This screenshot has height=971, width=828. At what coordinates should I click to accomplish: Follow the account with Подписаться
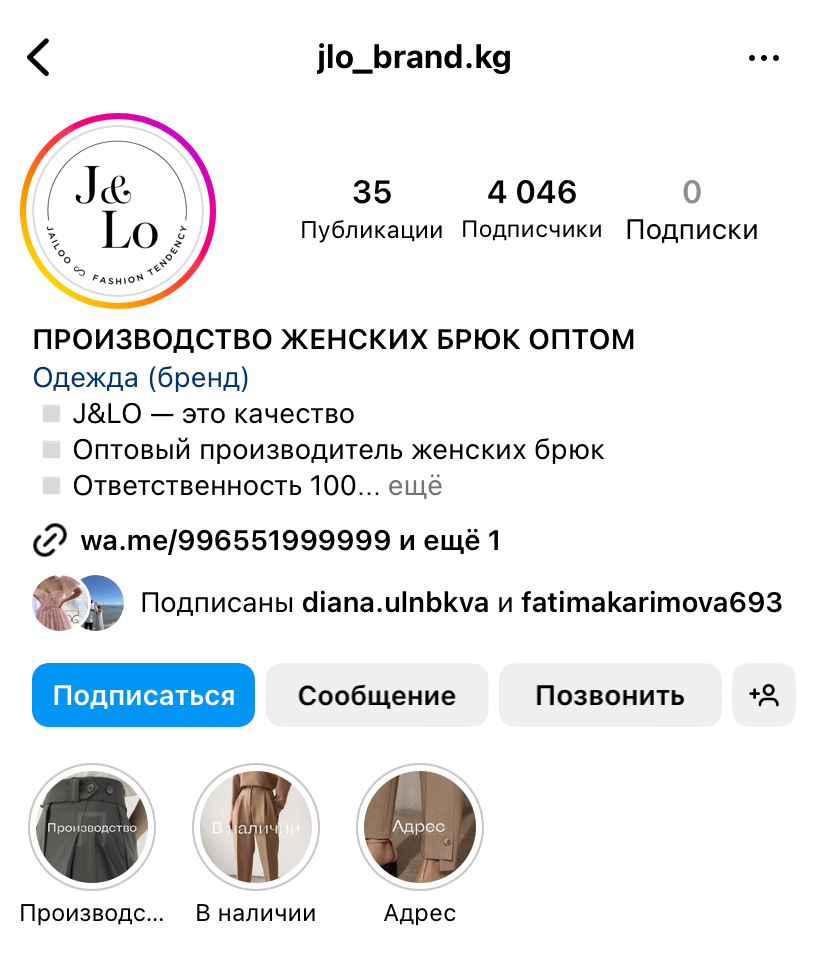point(143,695)
